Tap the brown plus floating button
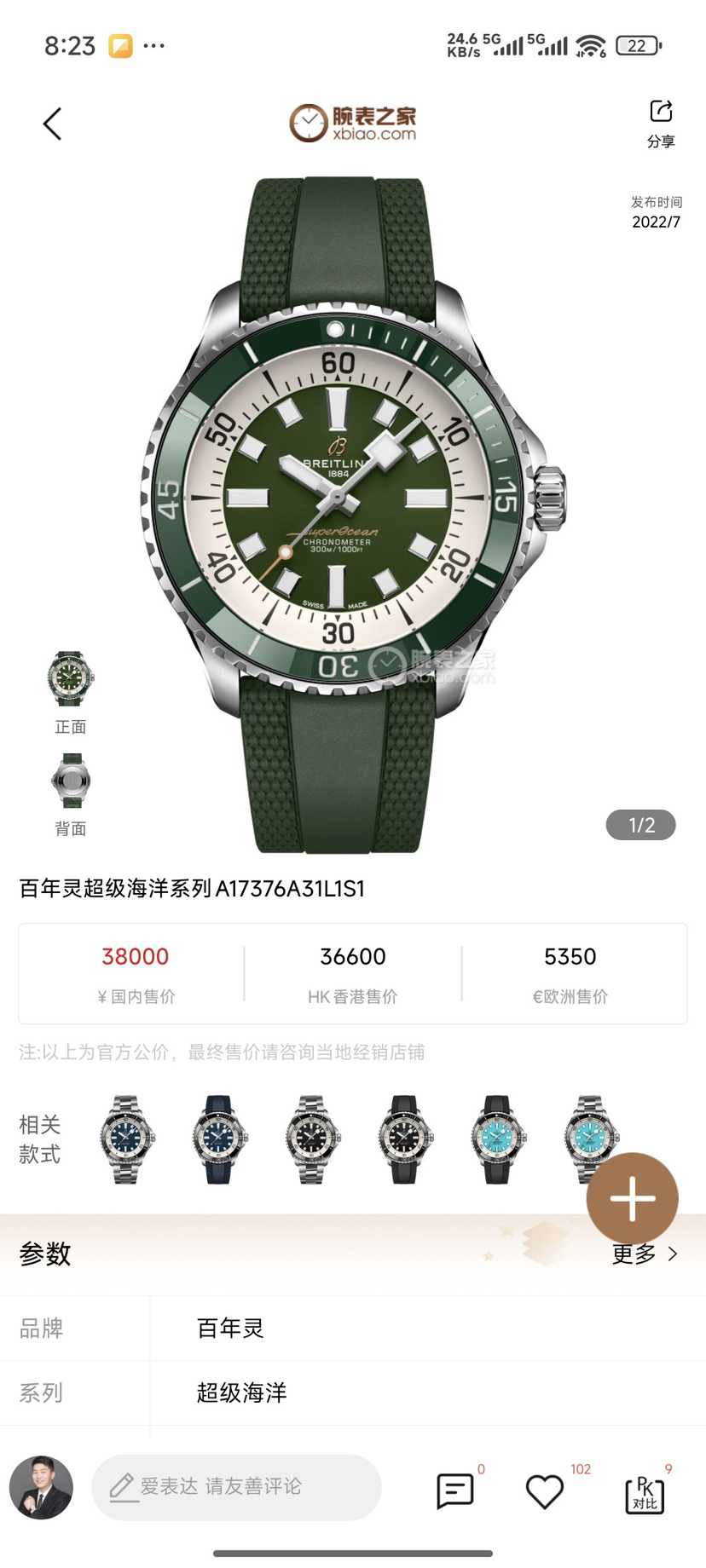This screenshot has height=1568, width=706. [632, 1198]
